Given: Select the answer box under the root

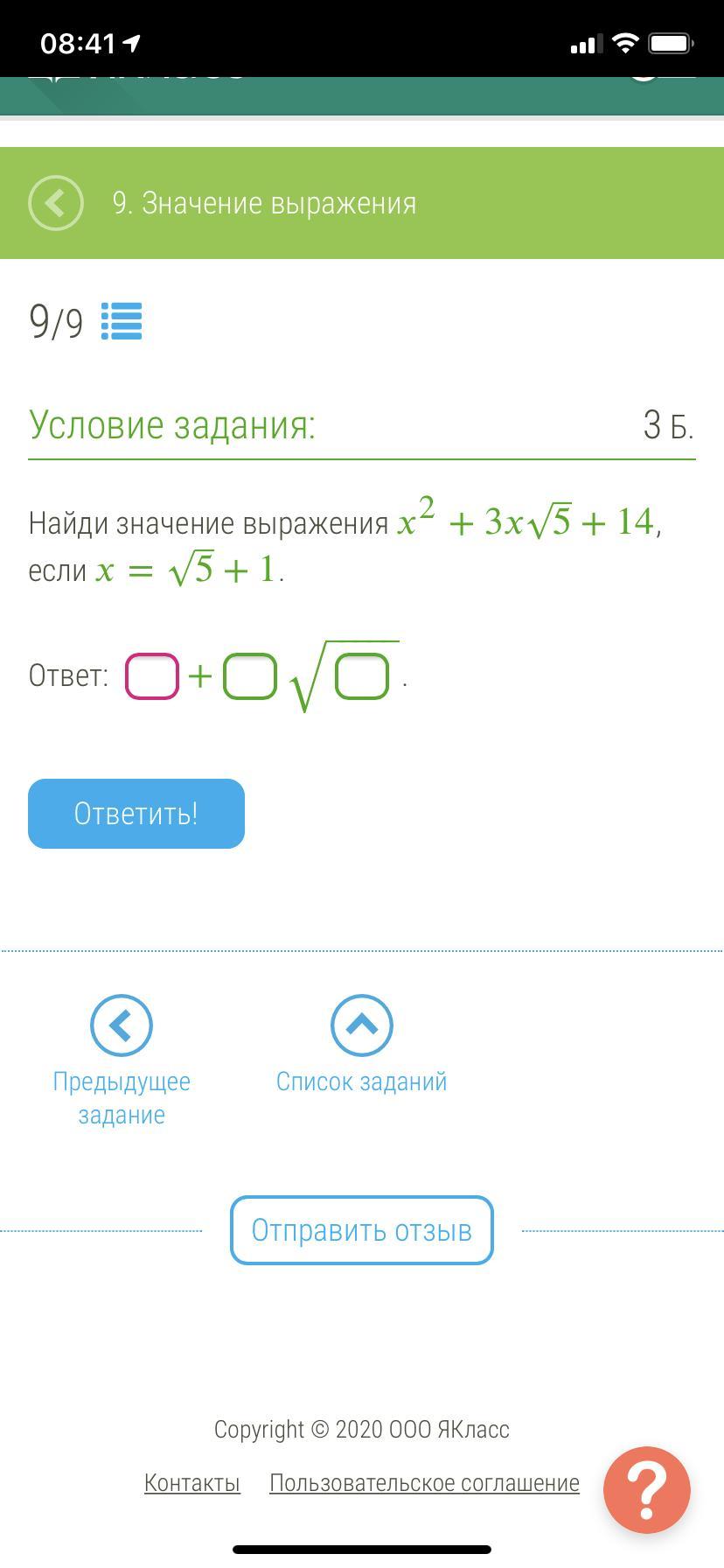Looking at the screenshot, I should tap(362, 676).
